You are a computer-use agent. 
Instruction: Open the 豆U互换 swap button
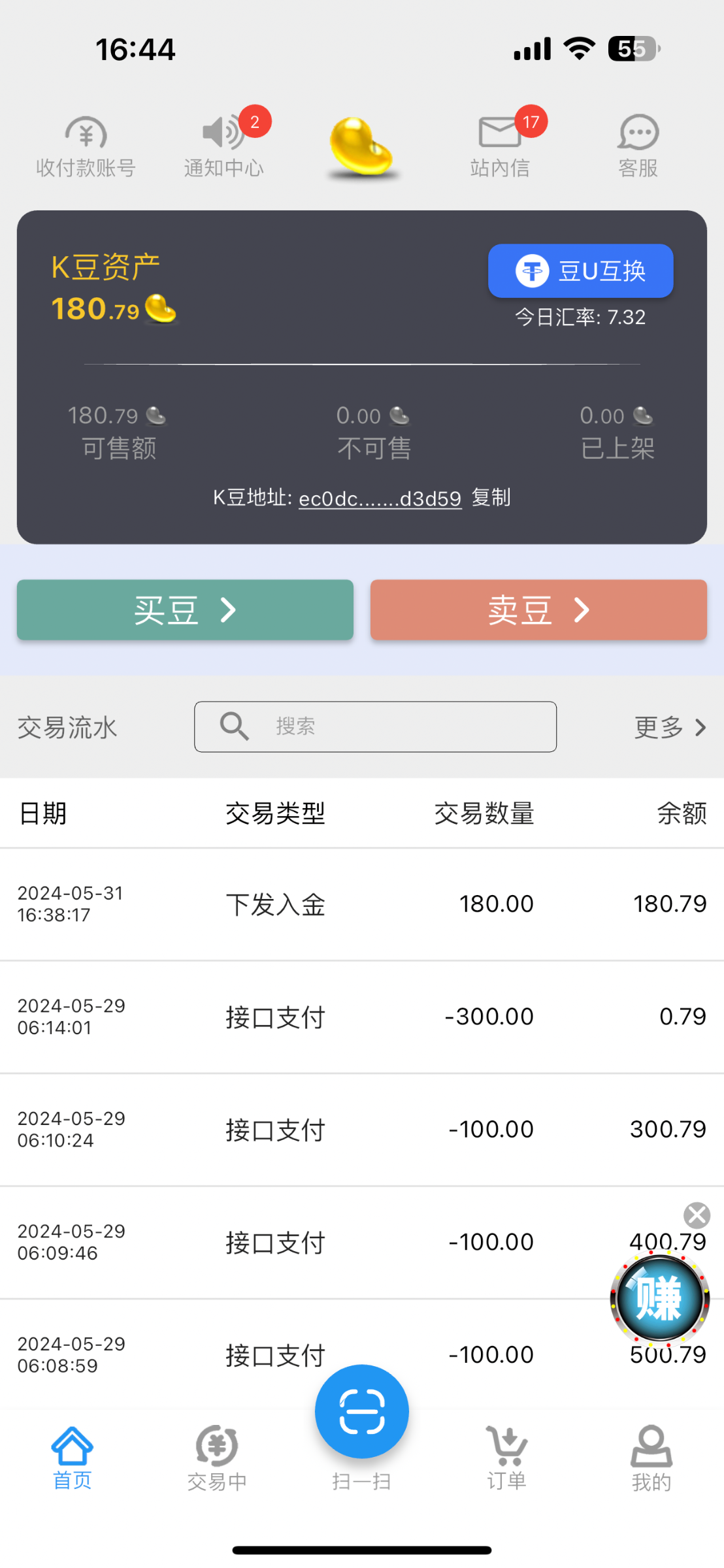579,270
